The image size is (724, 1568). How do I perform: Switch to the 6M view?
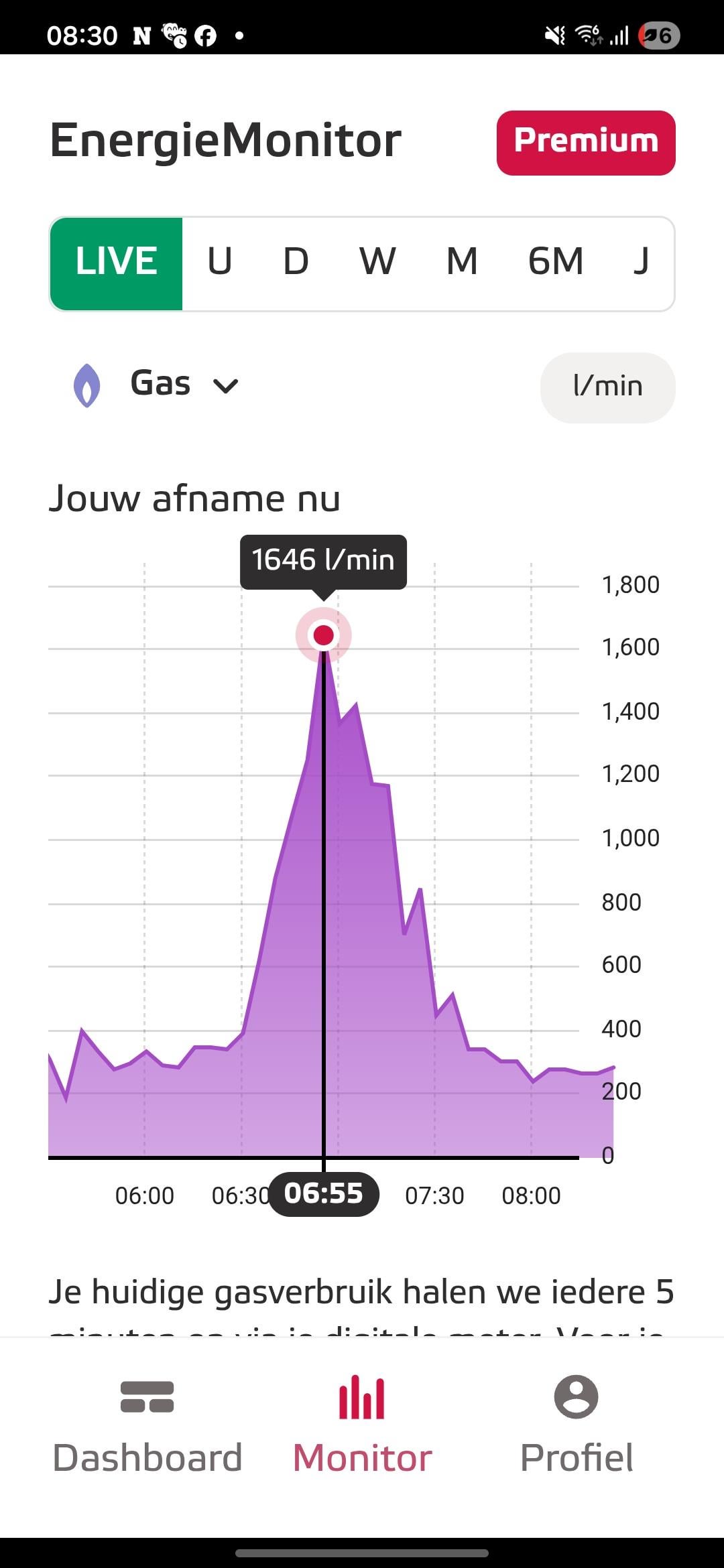coord(555,263)
